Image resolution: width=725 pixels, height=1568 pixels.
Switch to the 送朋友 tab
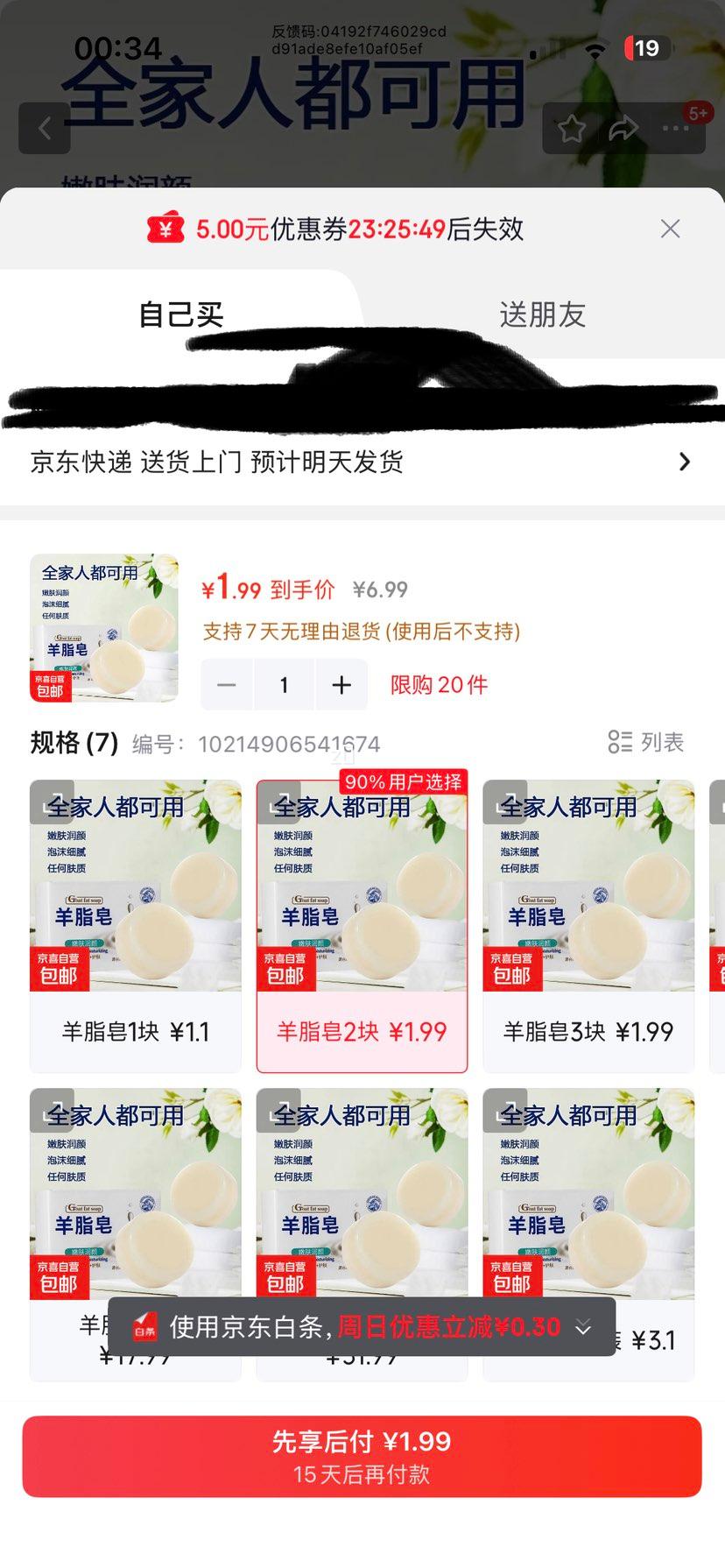coord(543,314)
